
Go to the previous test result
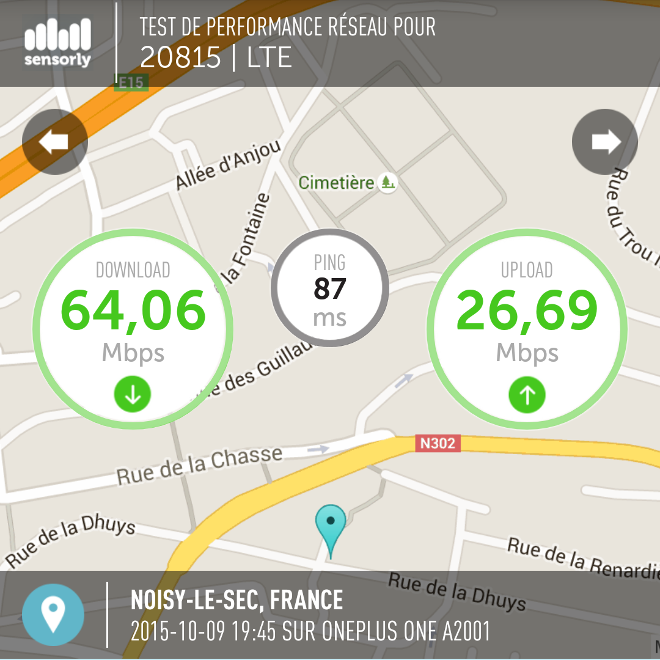tap(54, 142)
